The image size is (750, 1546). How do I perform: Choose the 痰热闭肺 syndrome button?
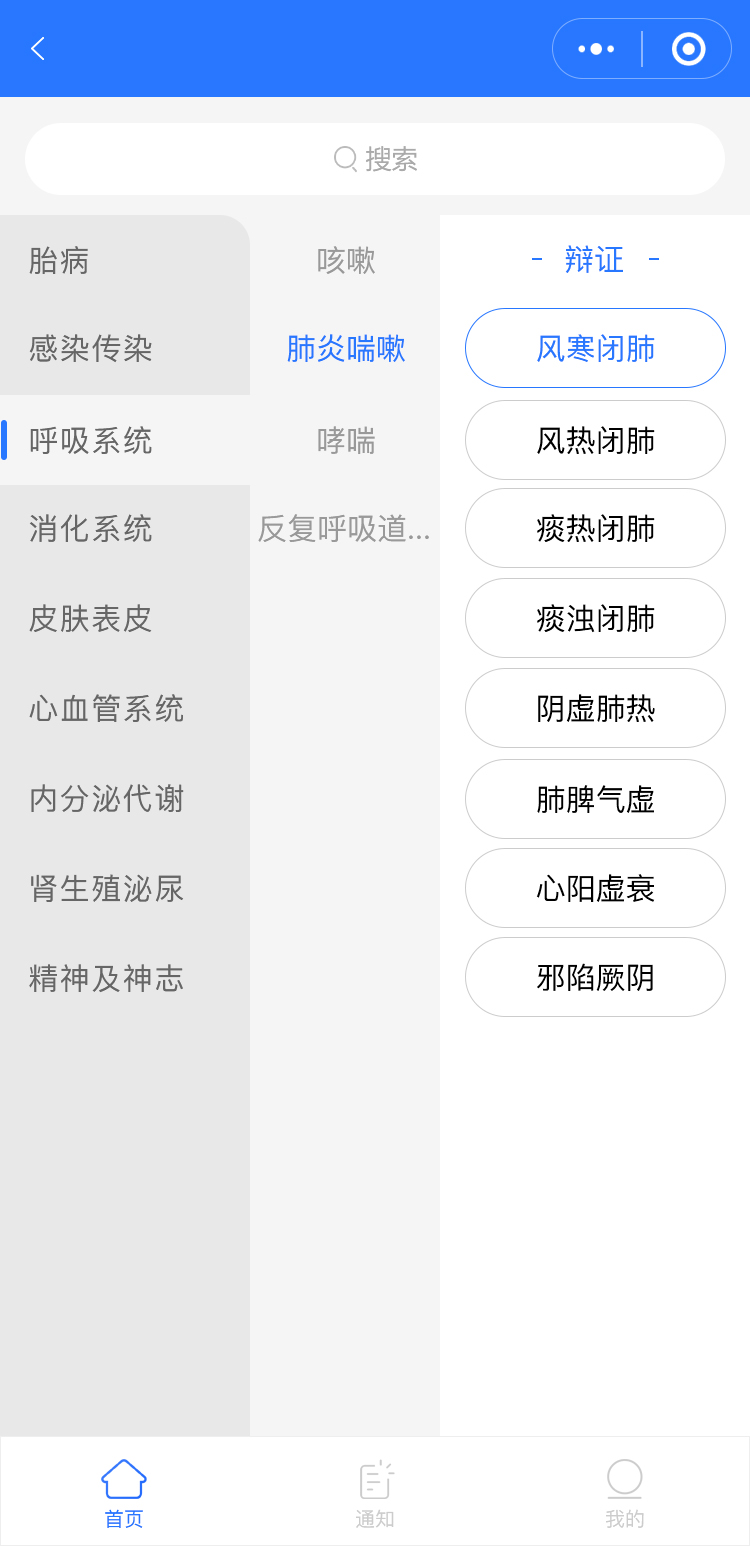(595, 528)
